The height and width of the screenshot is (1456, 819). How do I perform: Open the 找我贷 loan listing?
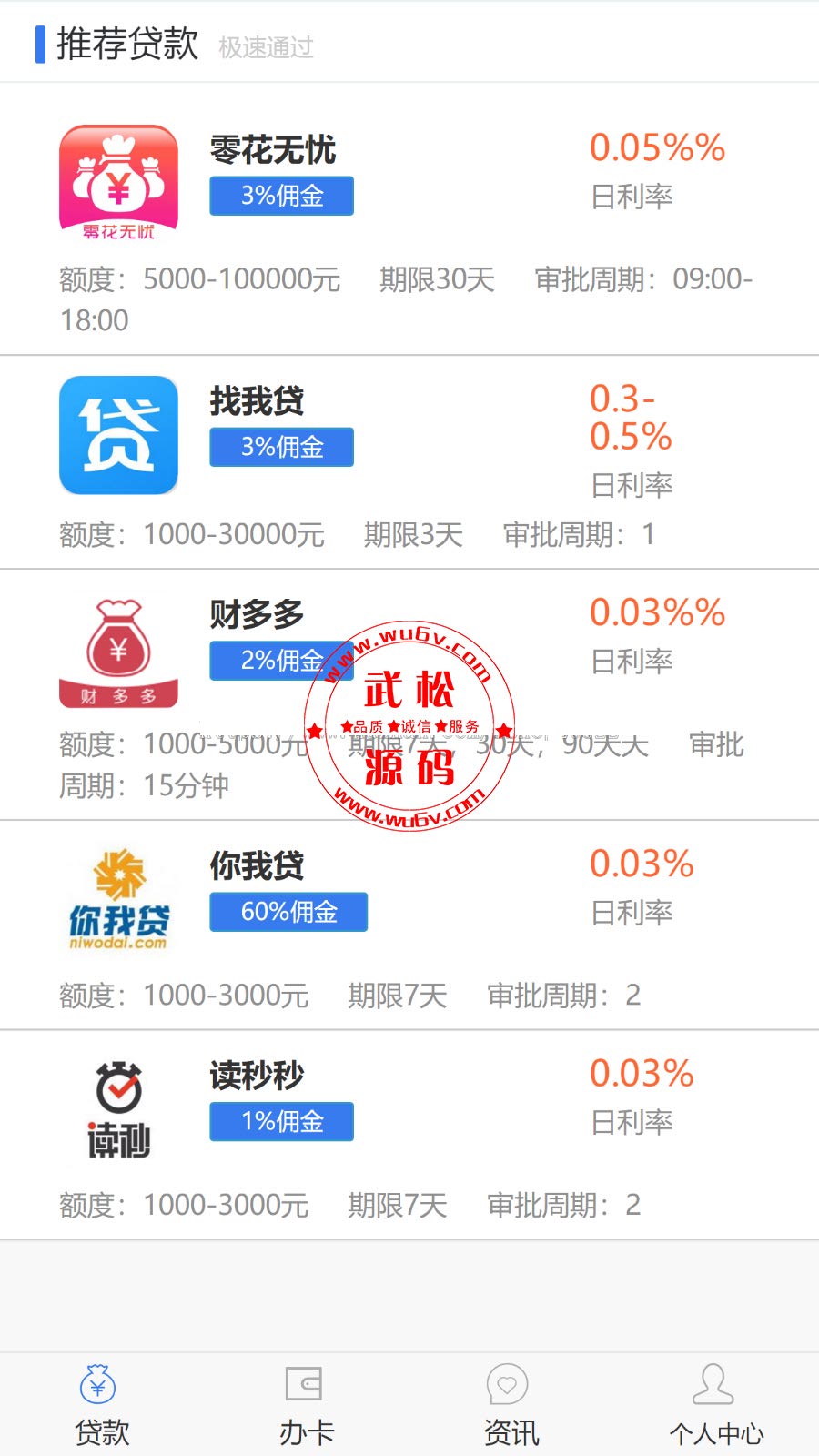coord(409,462)
